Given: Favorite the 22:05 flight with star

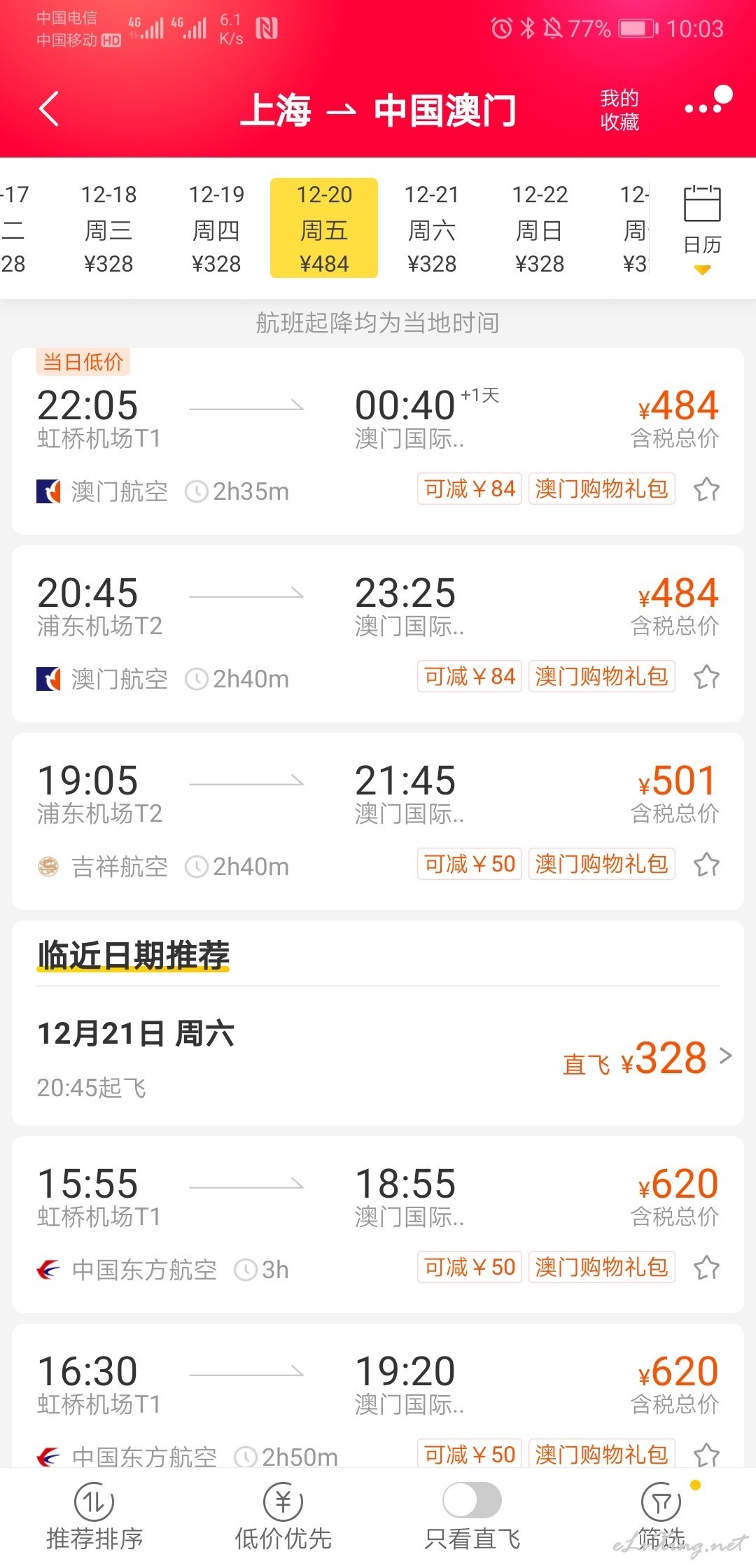Looking at the screenshot, I should (706, 489).
